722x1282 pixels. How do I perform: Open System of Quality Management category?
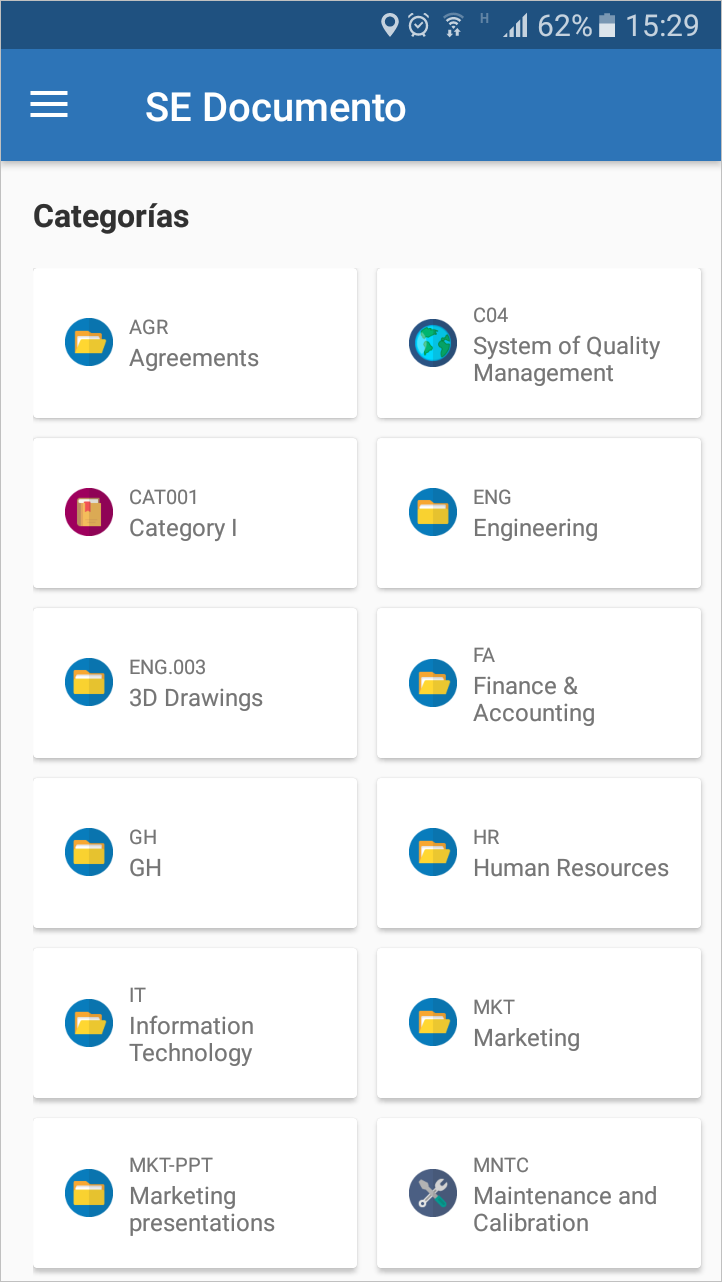[539, 343]
